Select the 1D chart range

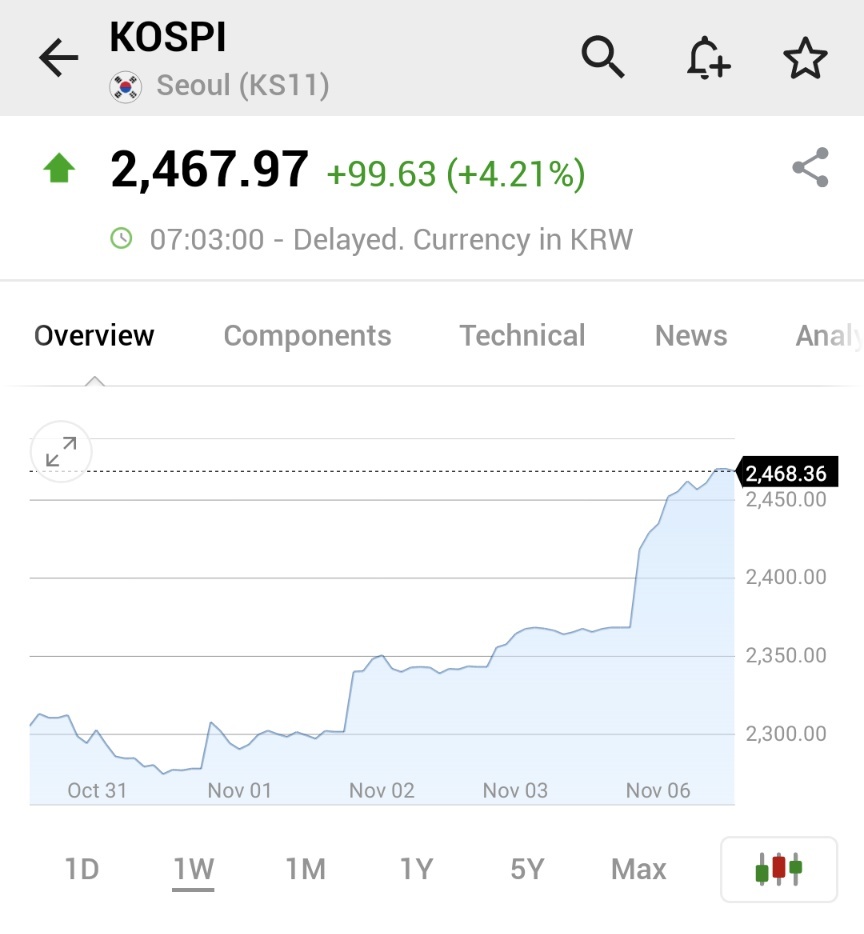[x=82, y=869]
